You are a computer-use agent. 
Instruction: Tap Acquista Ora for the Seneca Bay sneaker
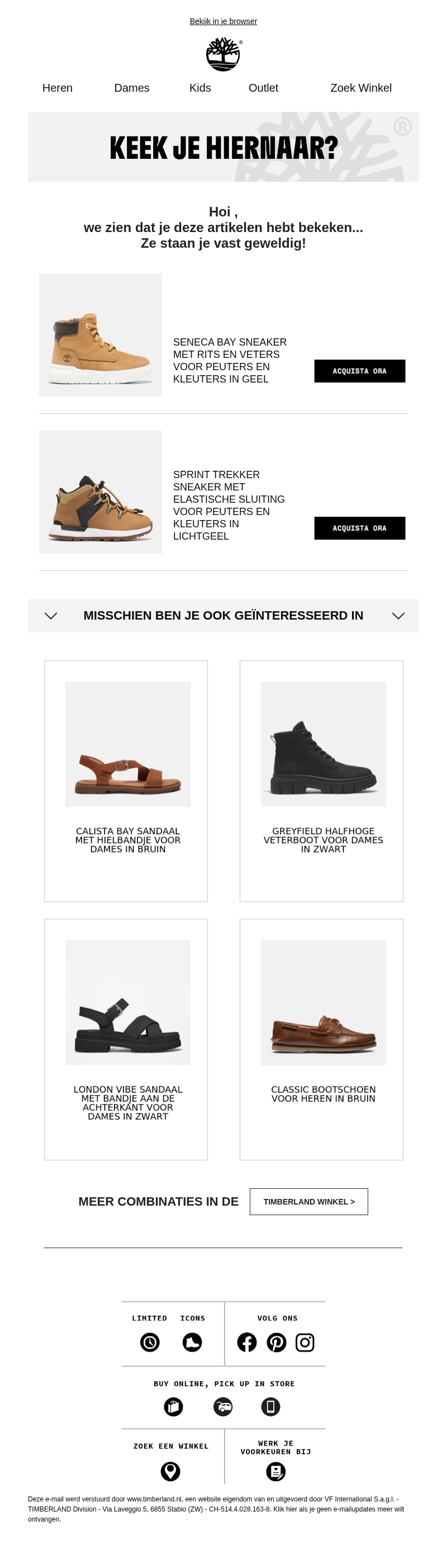tap(359, 371)
